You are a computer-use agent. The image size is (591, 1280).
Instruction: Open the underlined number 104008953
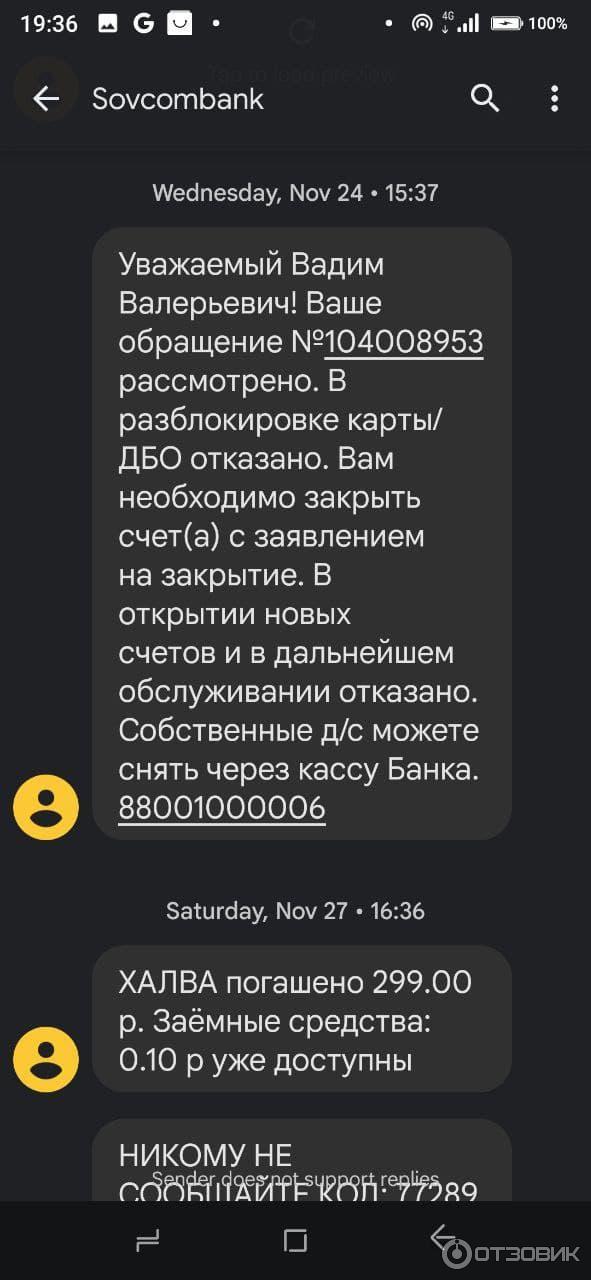click(404, 343)
